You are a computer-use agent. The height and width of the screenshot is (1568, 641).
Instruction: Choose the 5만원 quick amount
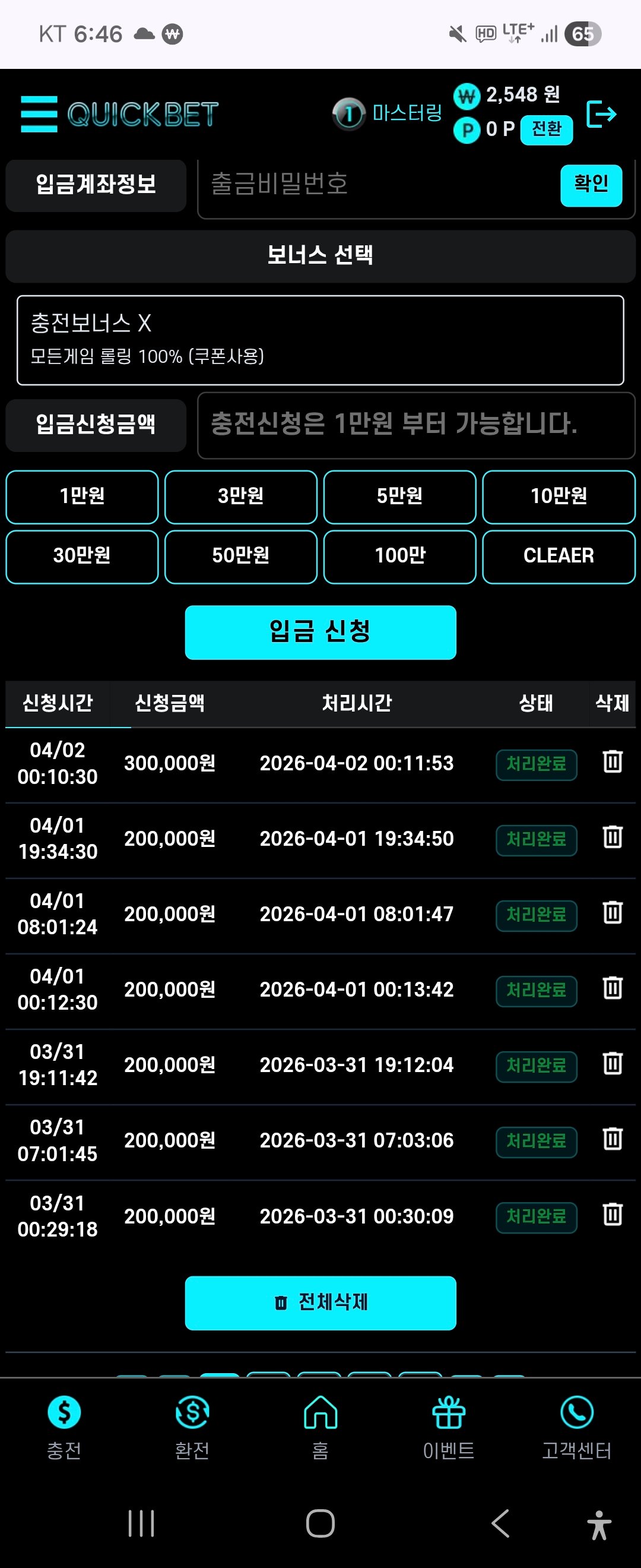click(x=399, y=497)
